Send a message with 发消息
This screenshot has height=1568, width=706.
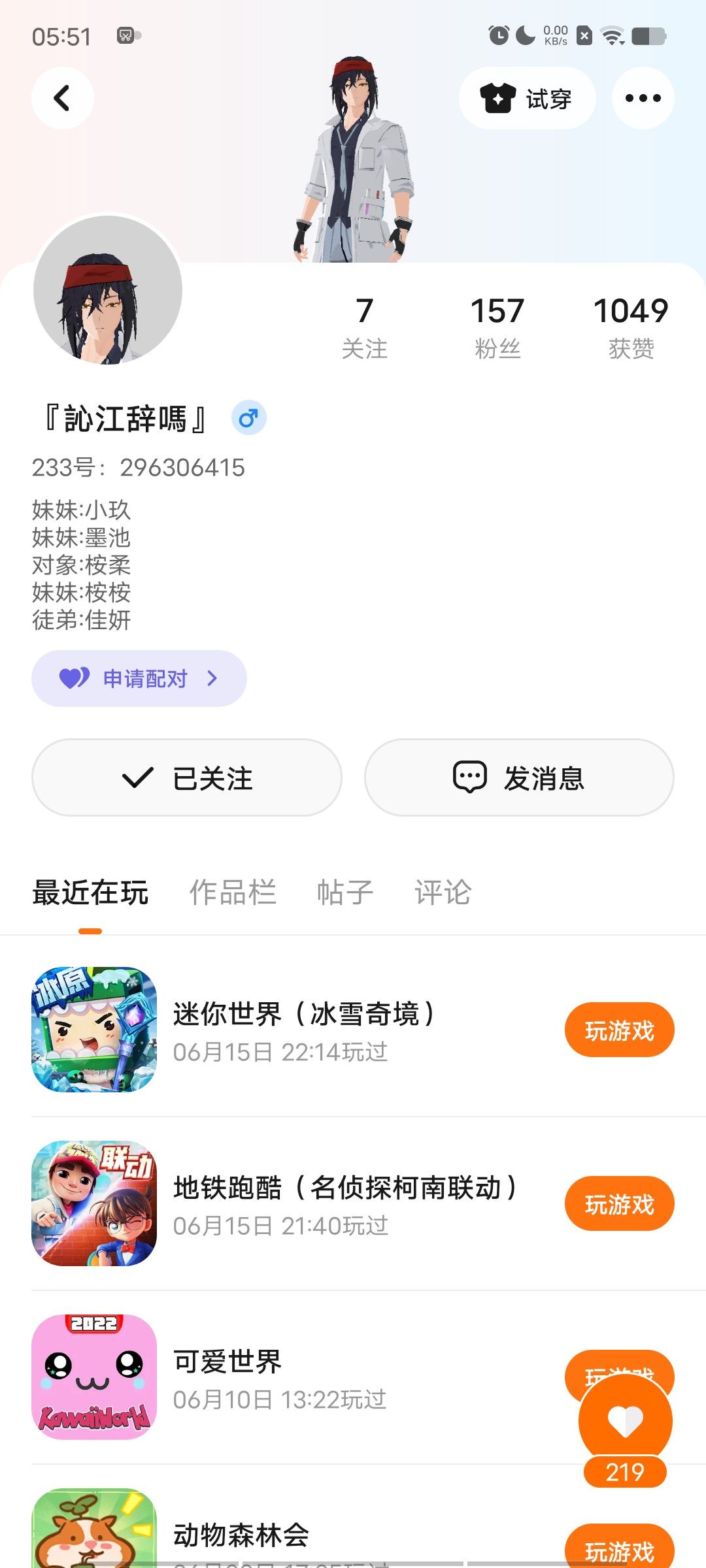[x=519, y=777]
